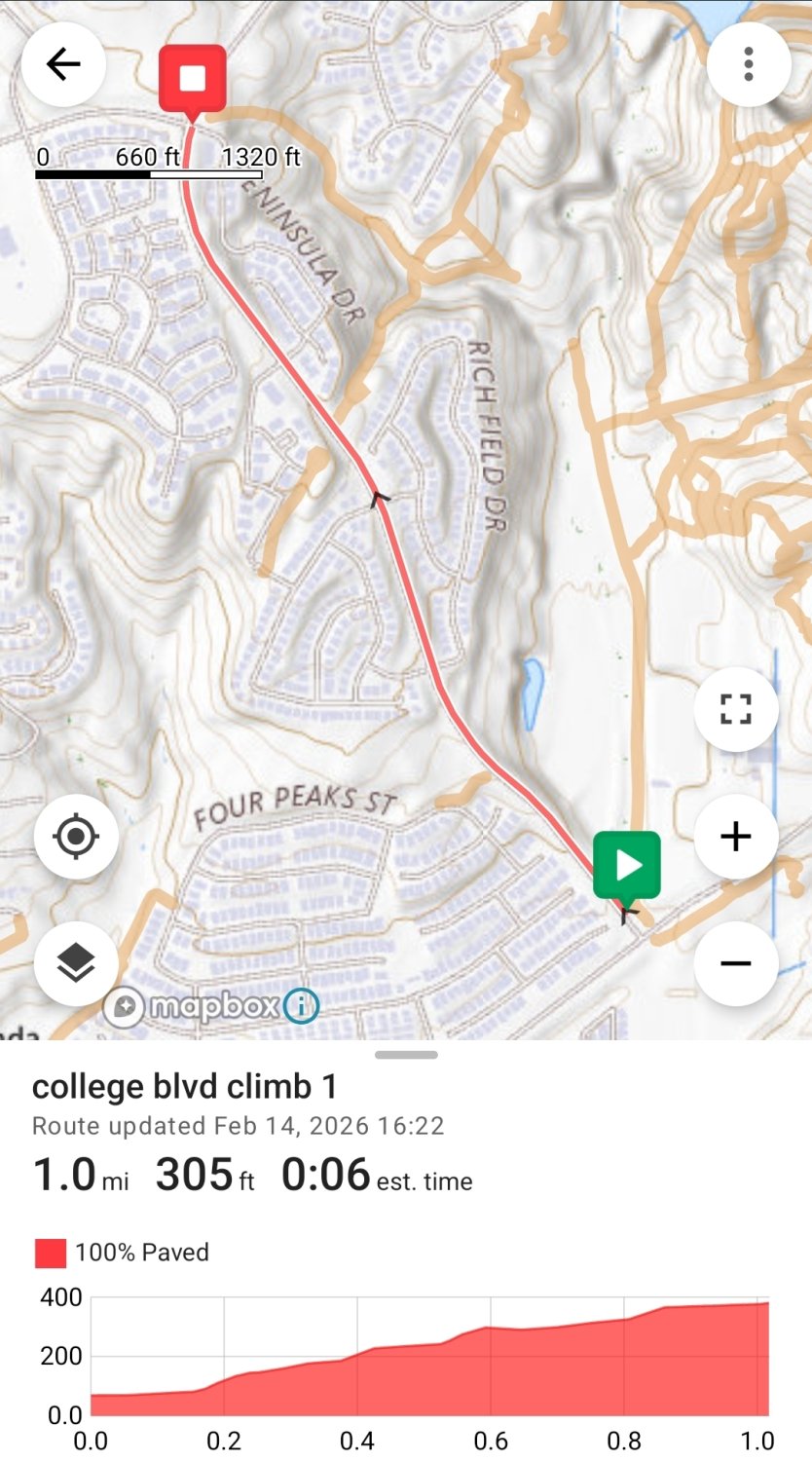Select the route title college blvd climb 1
Screen dimensions: 812x1461
point(183,1086)
